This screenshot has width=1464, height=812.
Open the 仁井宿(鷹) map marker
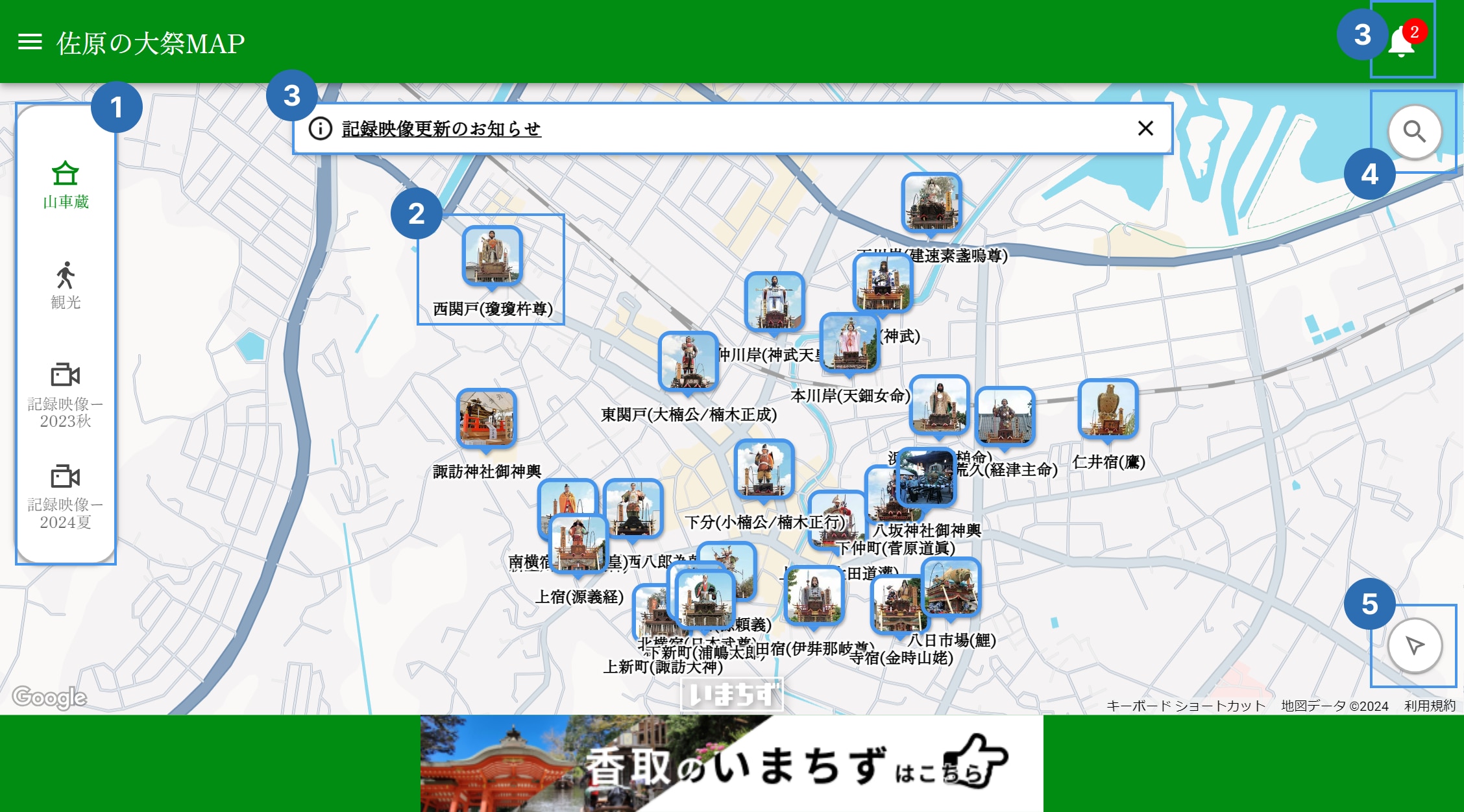pos(1108,409)
